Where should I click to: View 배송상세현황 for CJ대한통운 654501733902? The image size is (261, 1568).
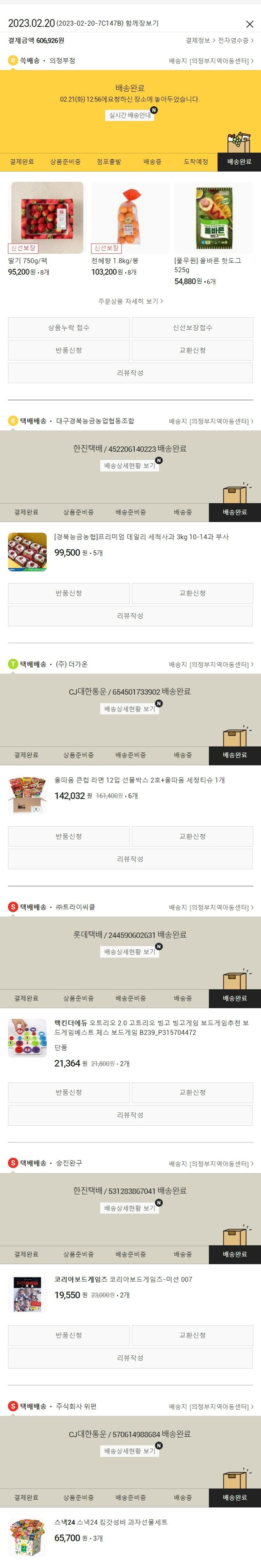click(x=130, y=709)
